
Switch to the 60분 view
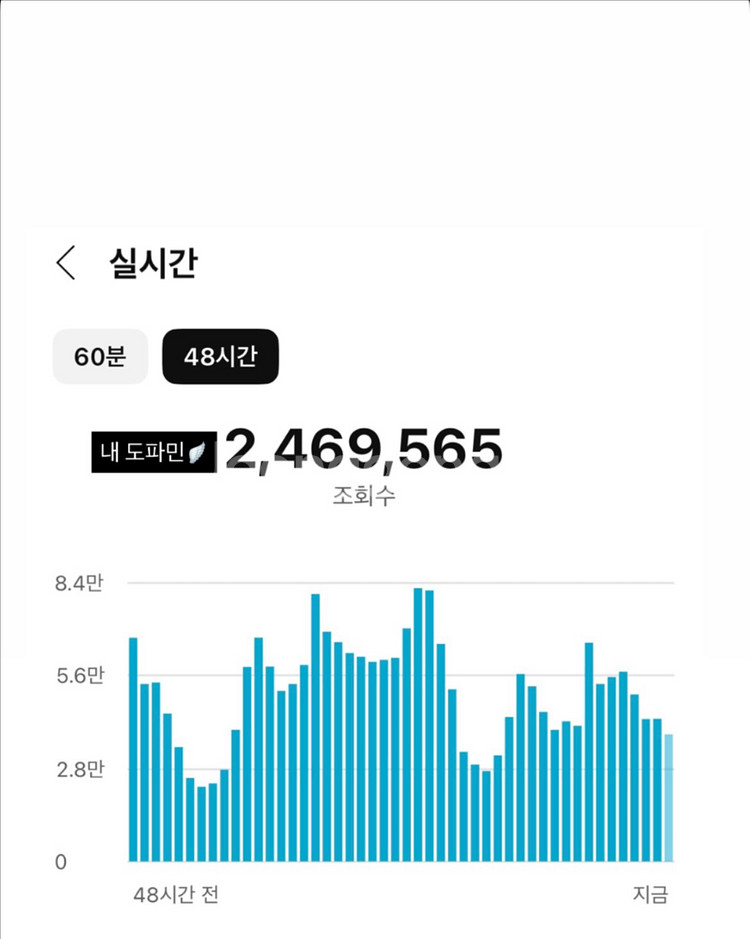[101, 356]
